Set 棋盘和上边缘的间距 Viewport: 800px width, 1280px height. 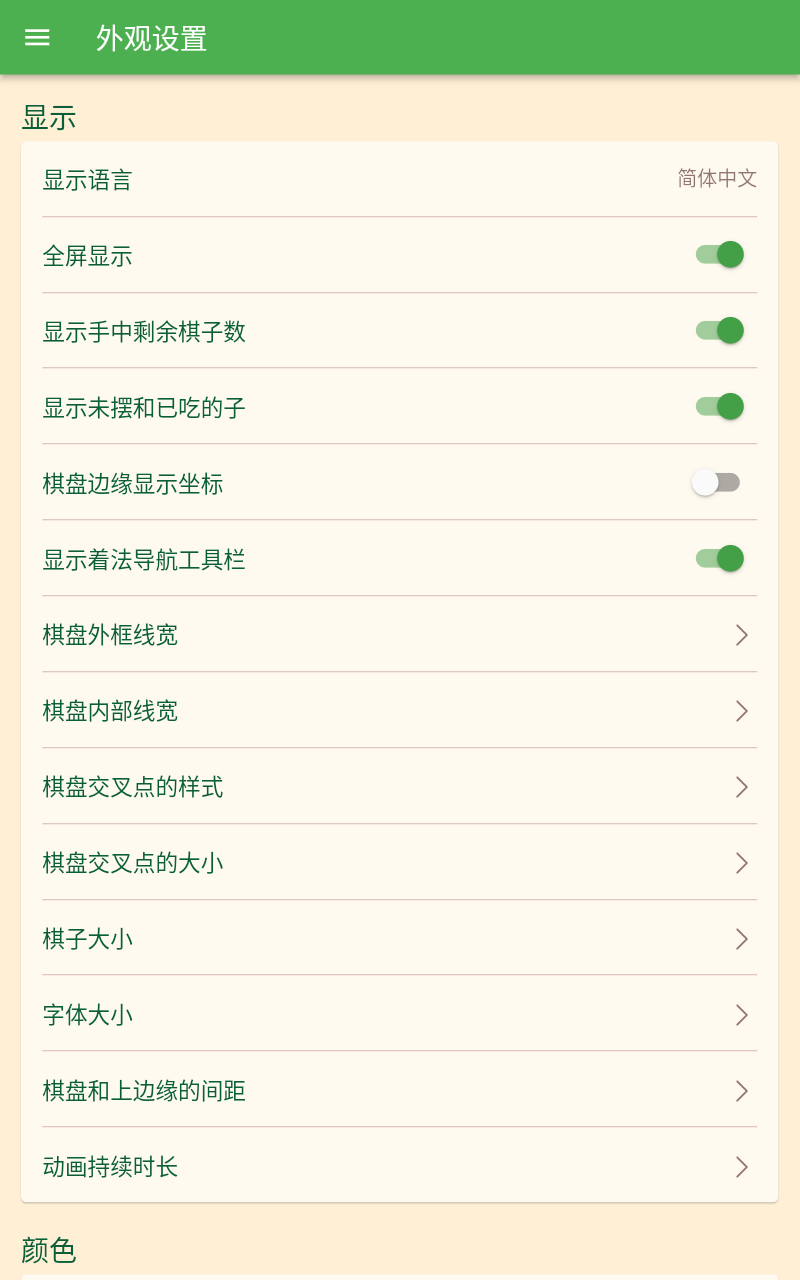[399, 1091]
